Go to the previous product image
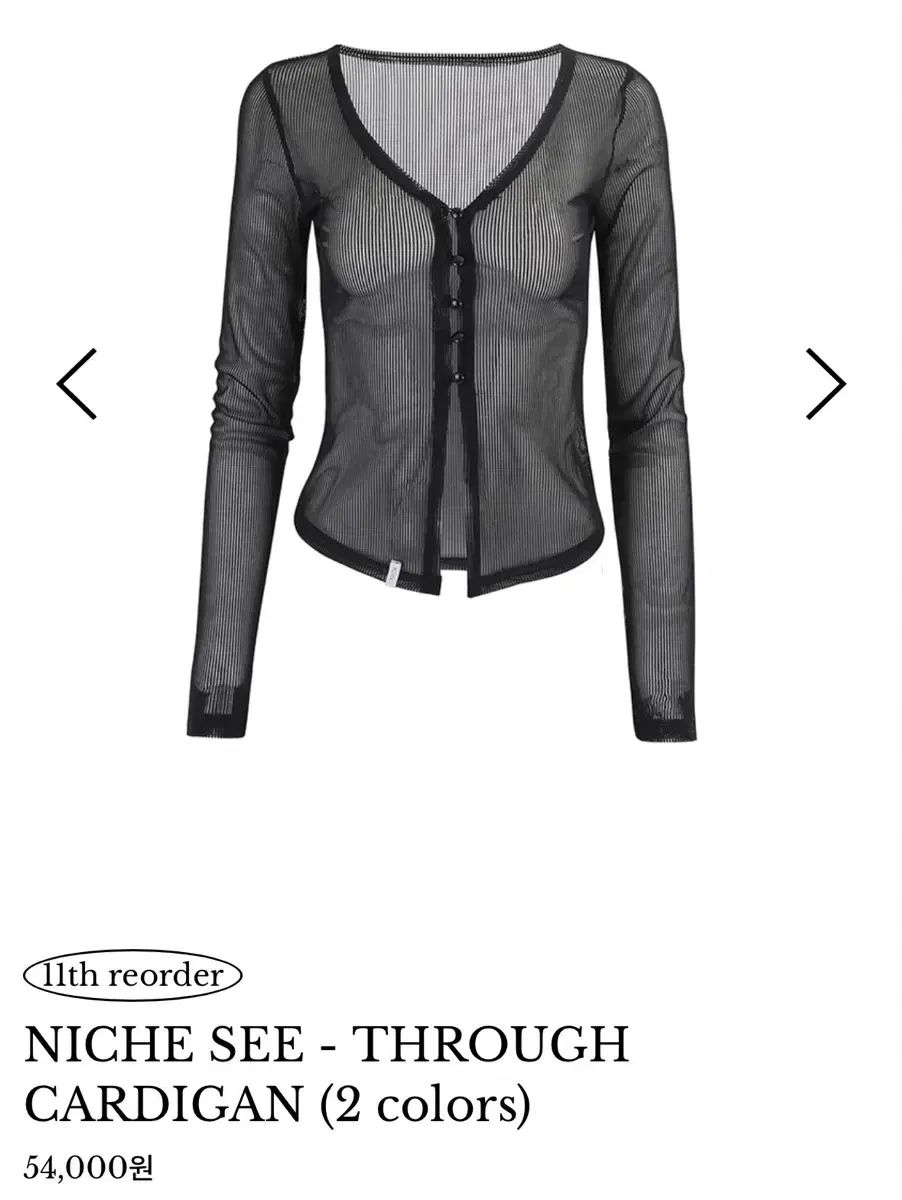 point(77,383)
